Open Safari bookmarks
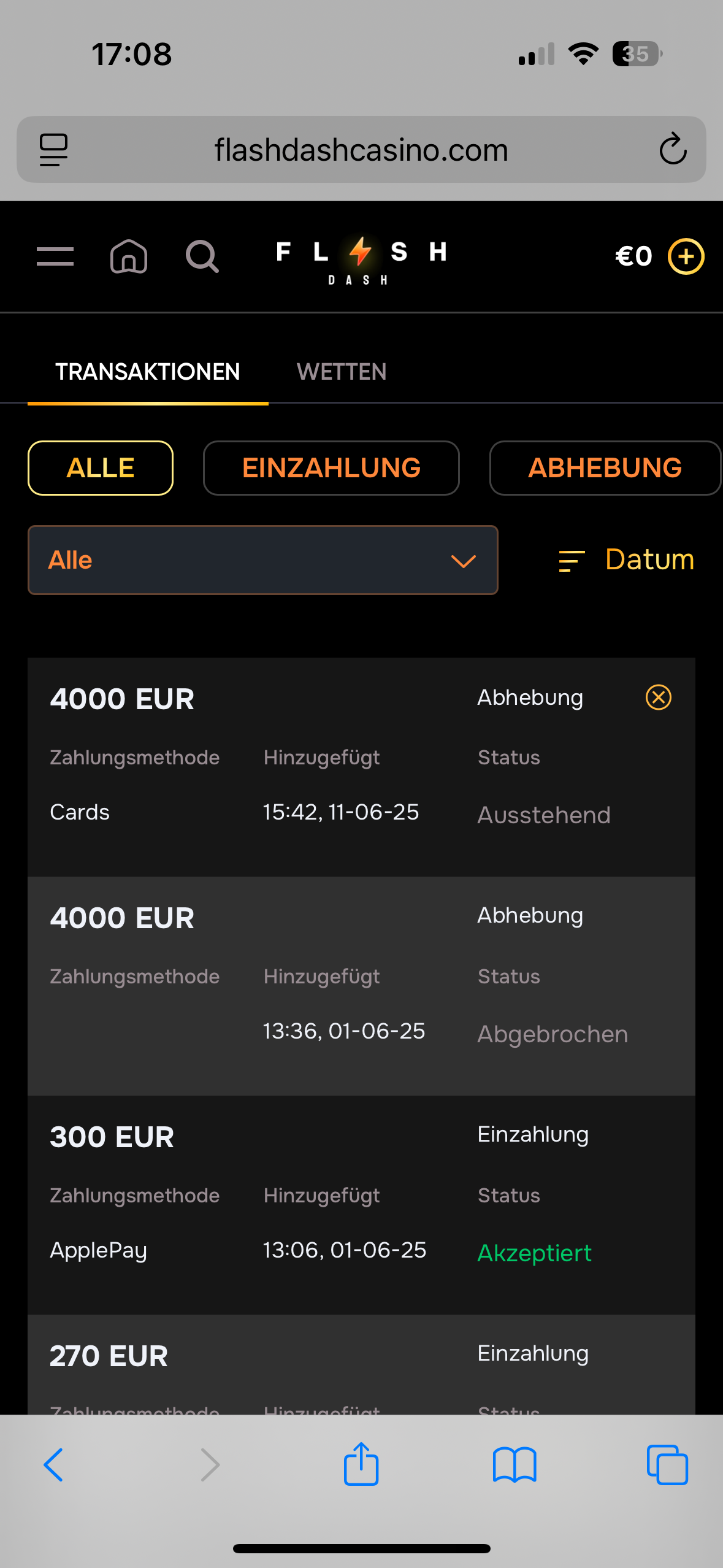Screen dimensions: 723x1568 pyautogui.click(x=515, y=1465)
